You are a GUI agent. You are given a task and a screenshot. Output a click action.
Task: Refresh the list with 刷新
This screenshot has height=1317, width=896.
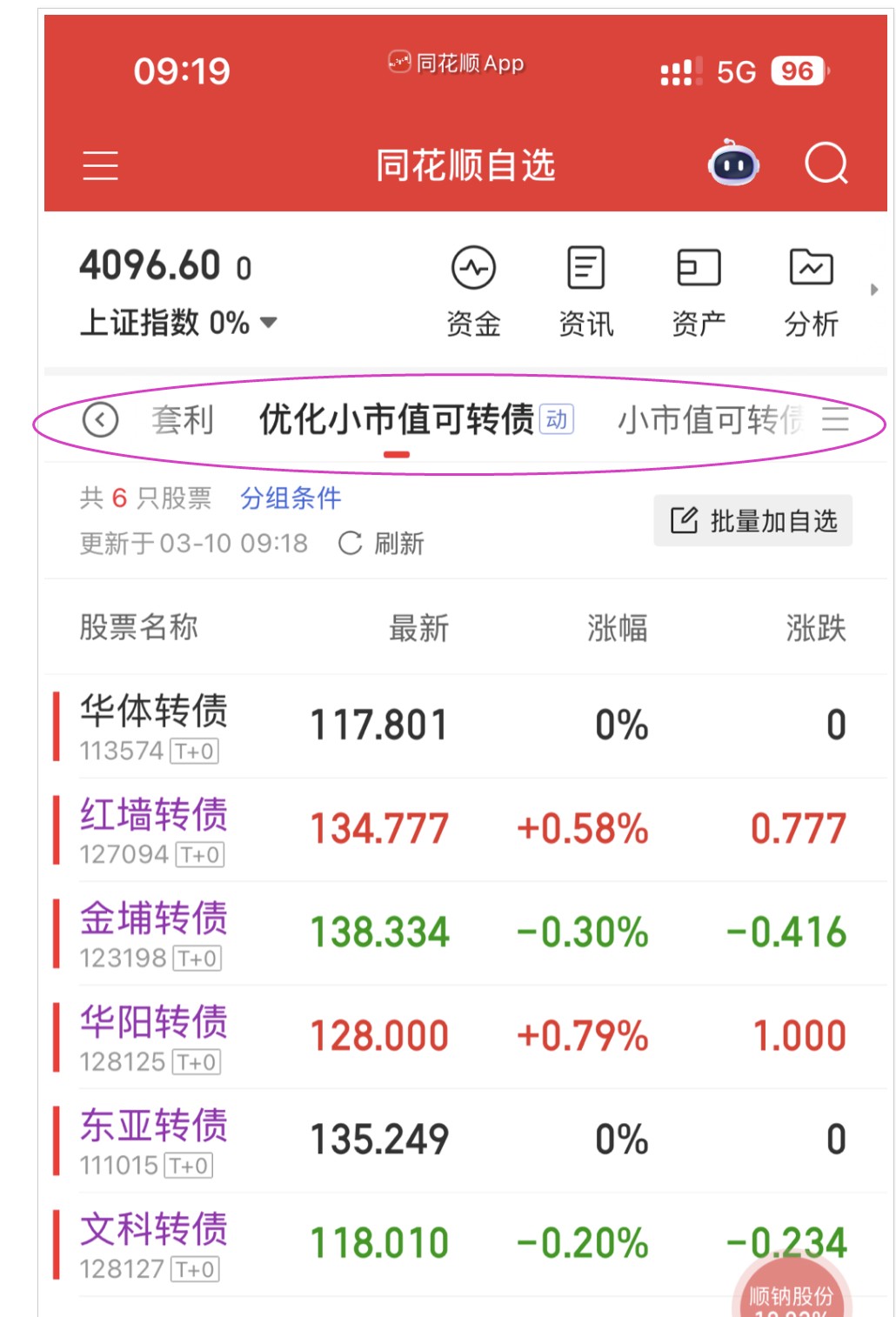point(381,544)
